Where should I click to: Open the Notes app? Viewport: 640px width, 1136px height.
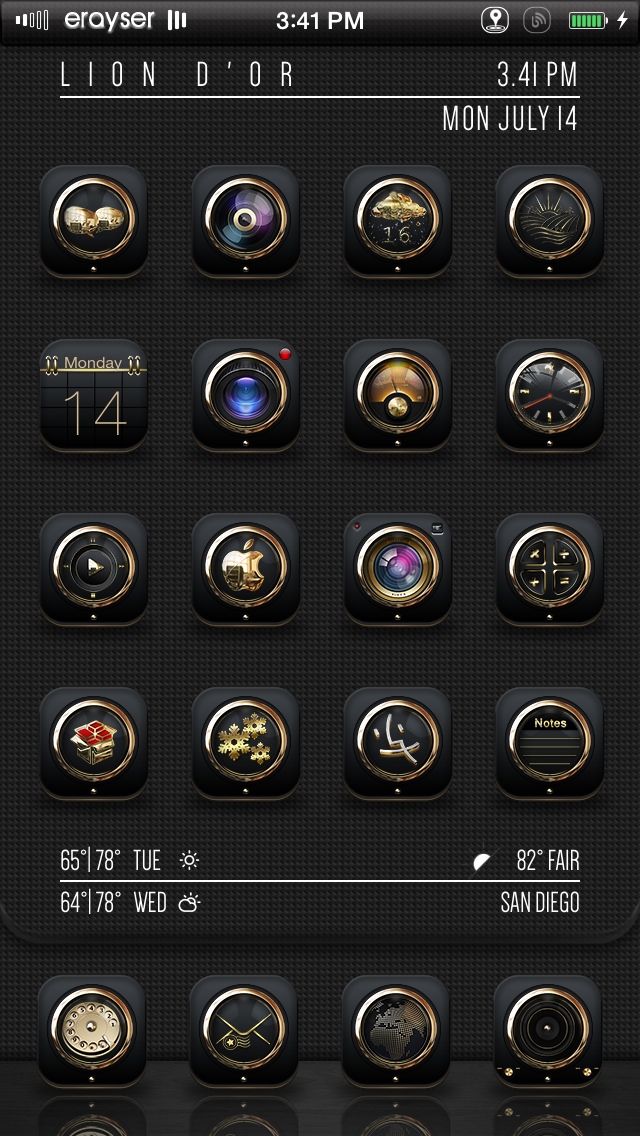(550, 741)
